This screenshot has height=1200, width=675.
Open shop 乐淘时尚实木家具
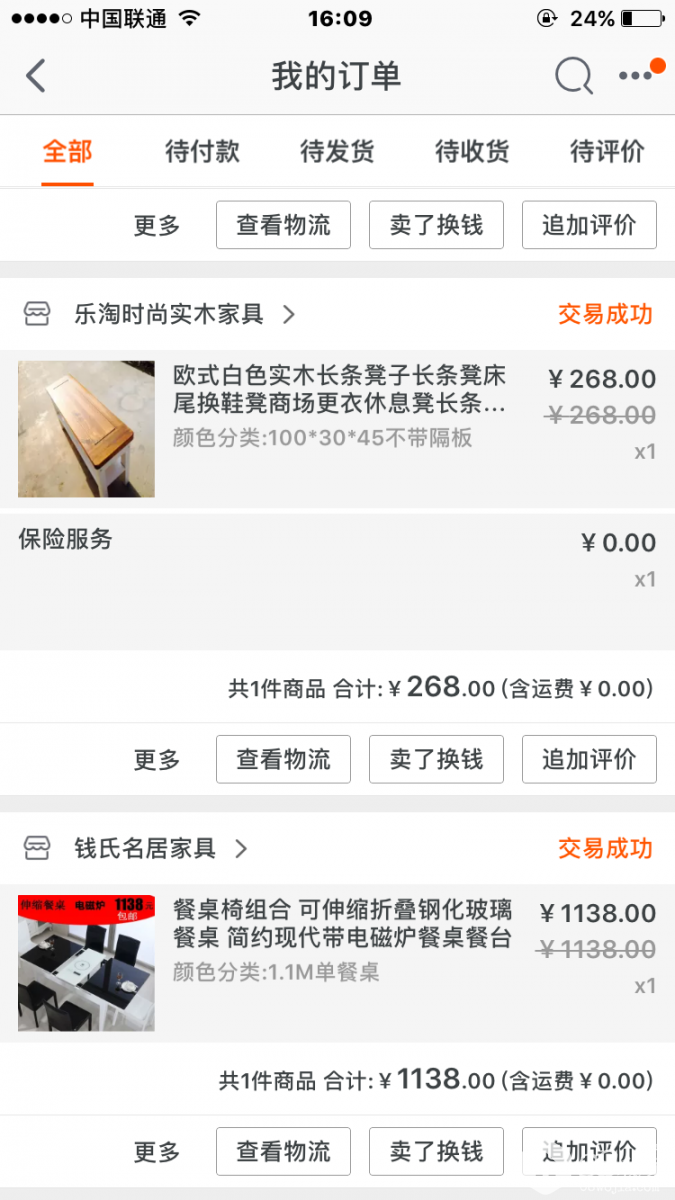coord(170,314)
